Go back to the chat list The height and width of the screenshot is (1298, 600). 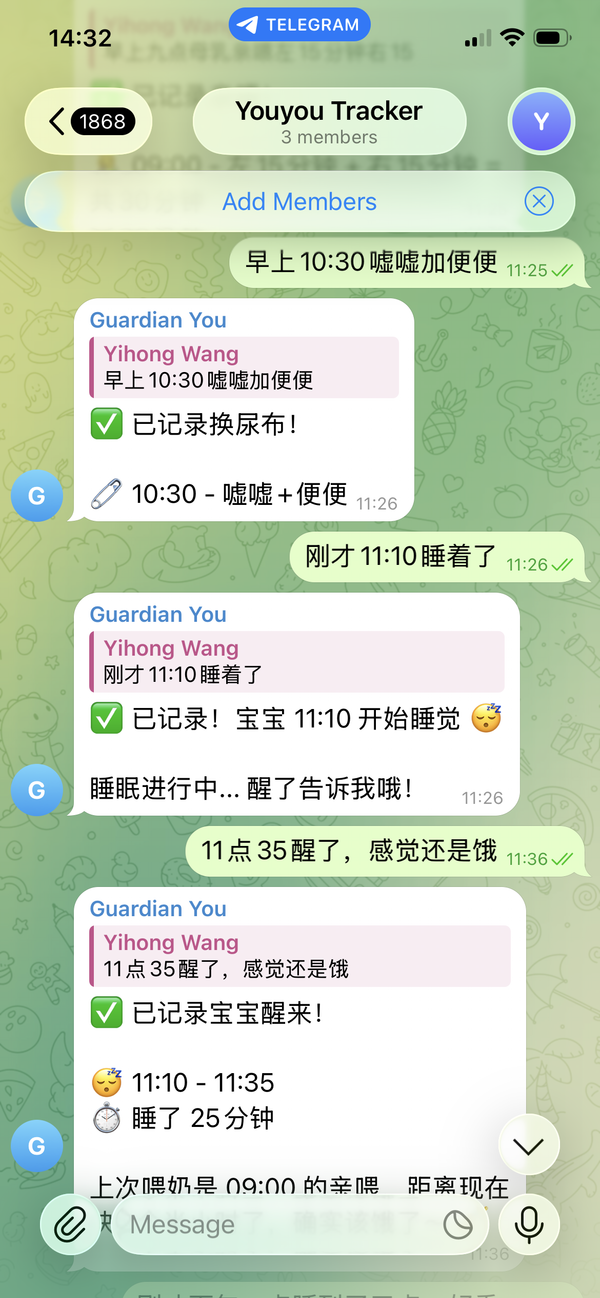[87, 122]
